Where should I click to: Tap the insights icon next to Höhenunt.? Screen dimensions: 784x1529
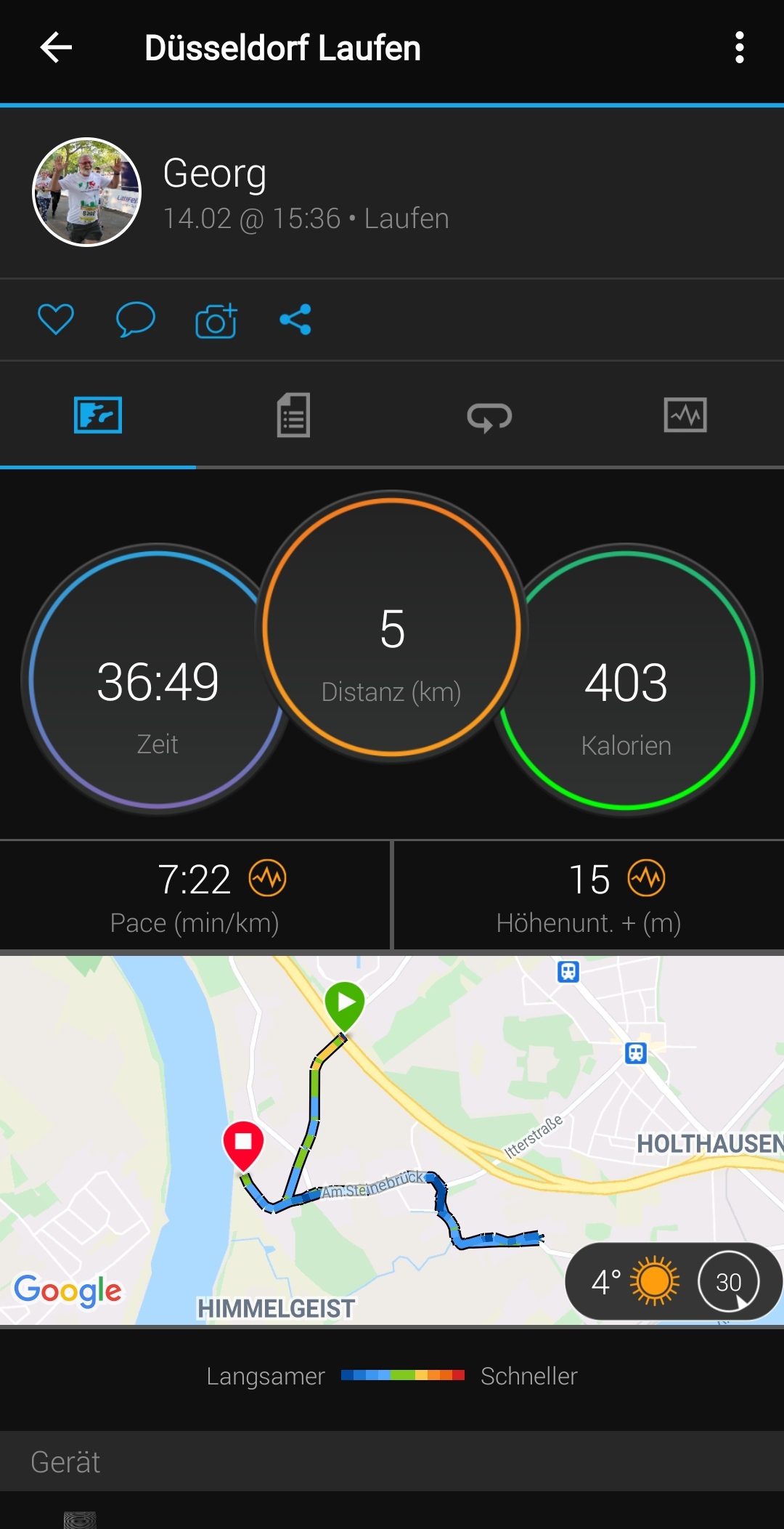(x=646, y=878)
